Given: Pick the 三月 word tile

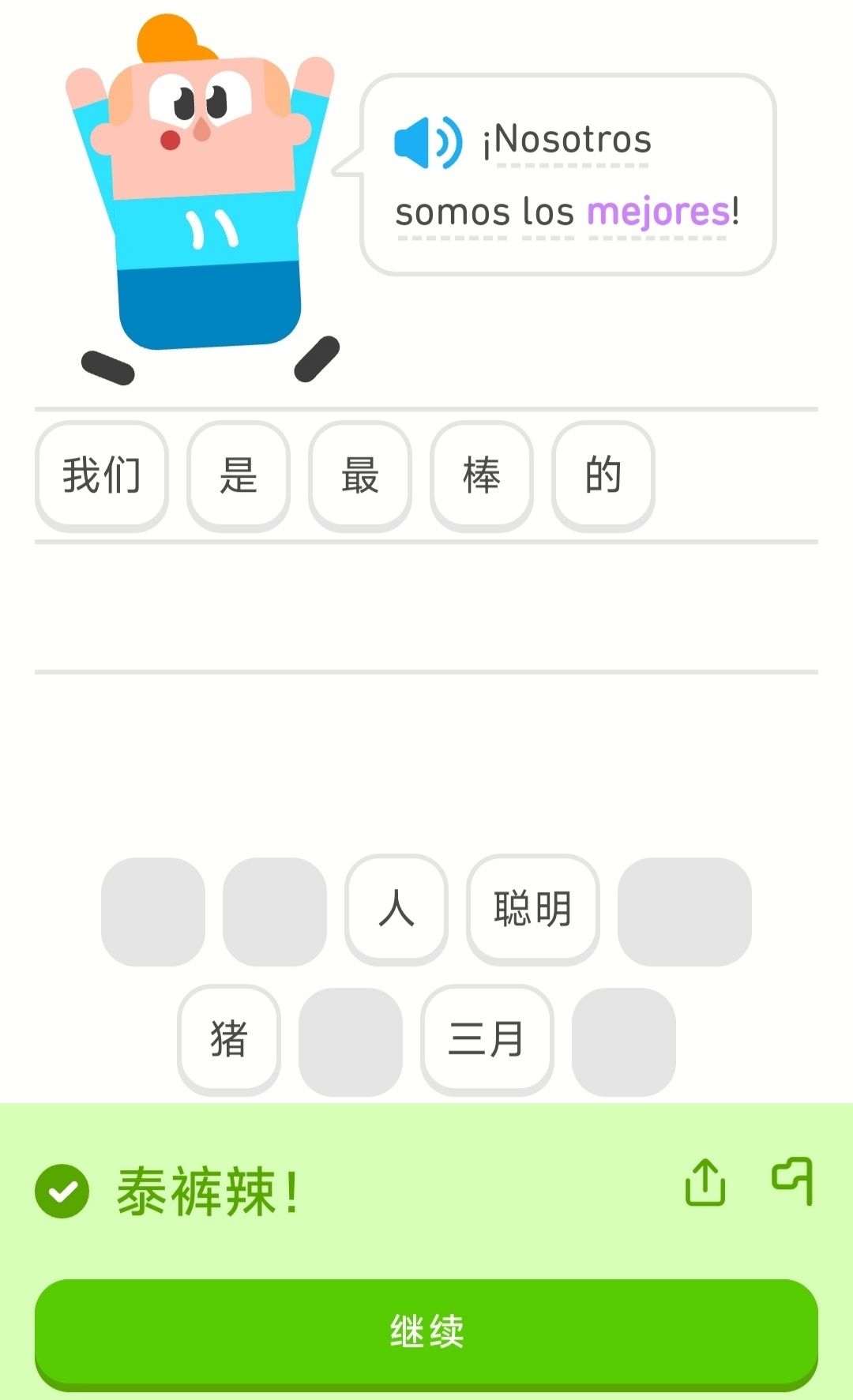Looking at the screenshot, I should pos(487,1039).
